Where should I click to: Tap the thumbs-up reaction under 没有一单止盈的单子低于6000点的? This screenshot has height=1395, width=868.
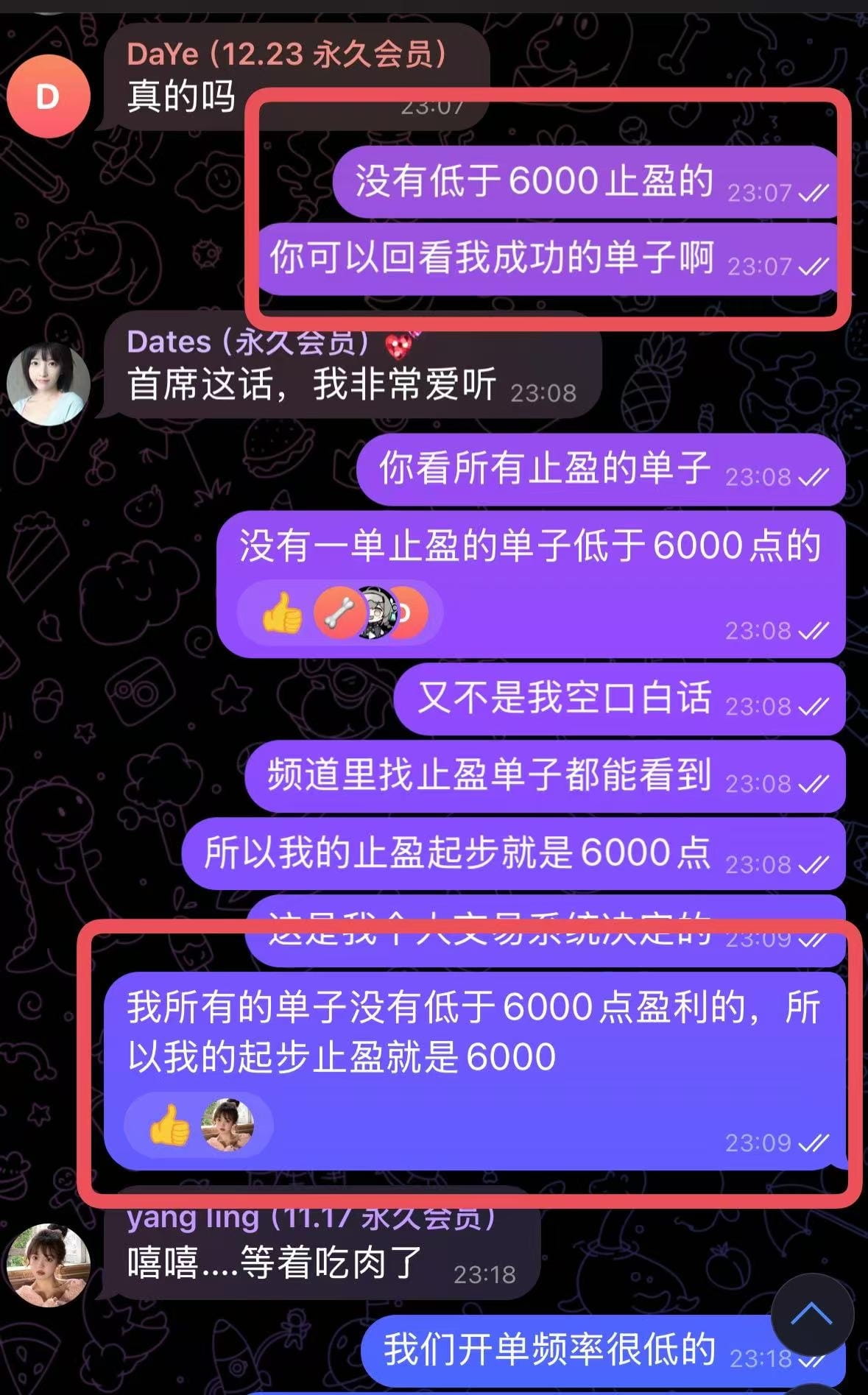[x=281, y=612]
